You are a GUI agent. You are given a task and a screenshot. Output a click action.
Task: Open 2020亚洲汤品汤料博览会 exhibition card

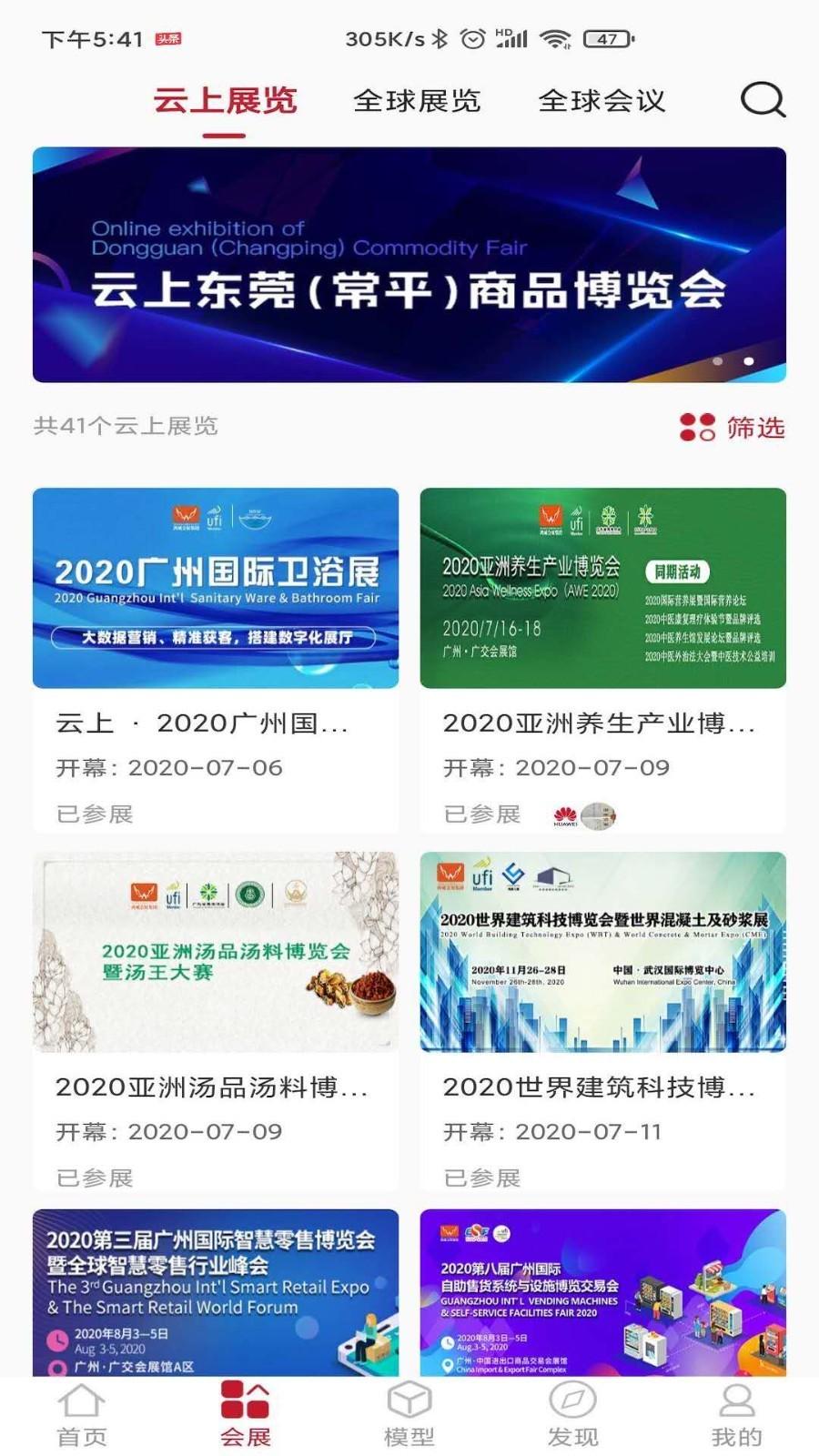[215, 952]
